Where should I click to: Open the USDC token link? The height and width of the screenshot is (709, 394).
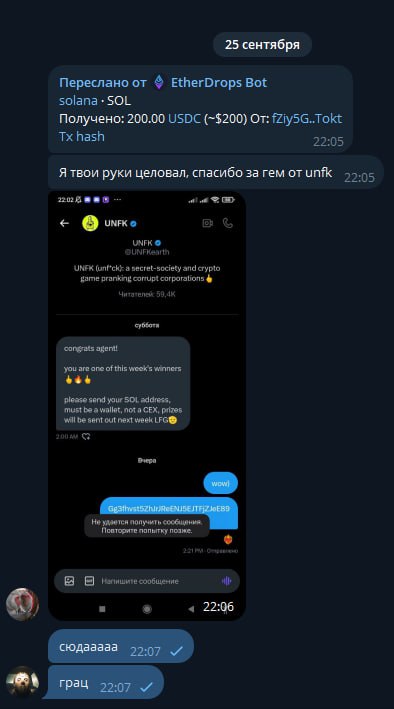pyautogui.click(x=184, y=119)
